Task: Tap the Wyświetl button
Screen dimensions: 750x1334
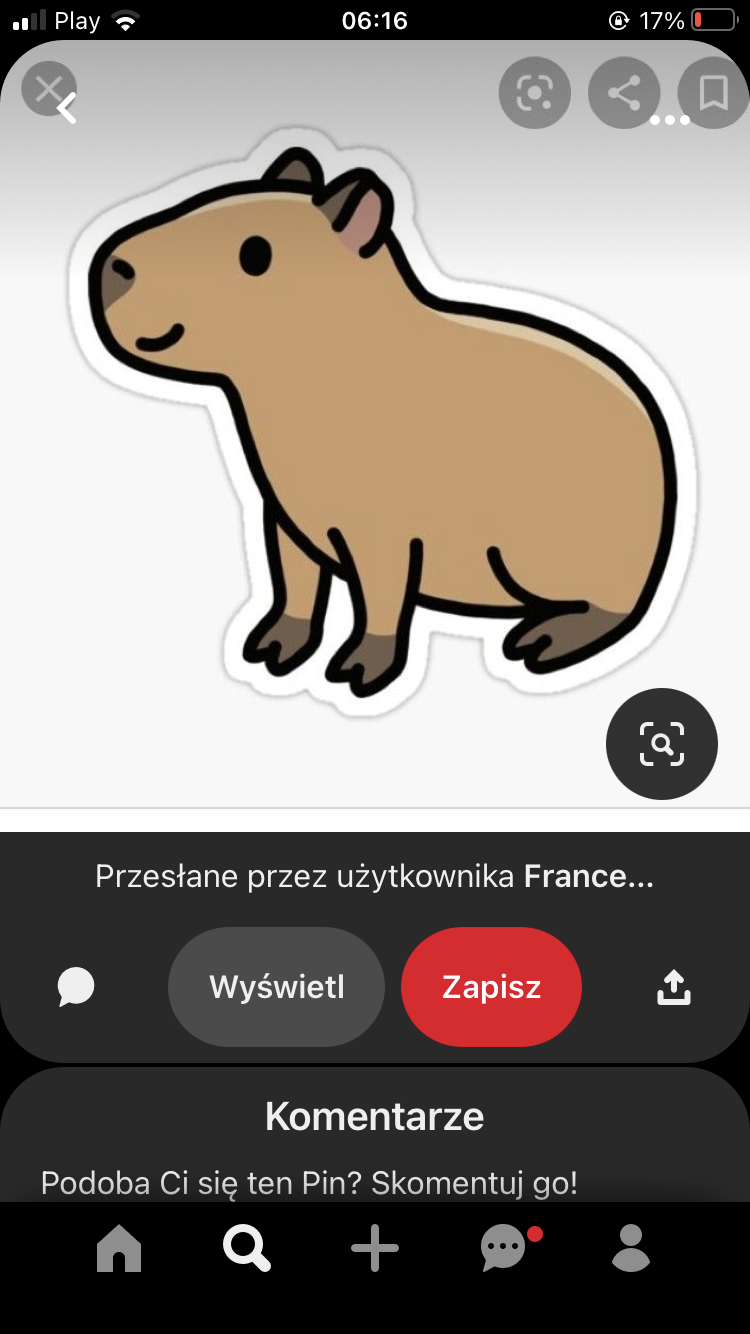Action: 276,987
